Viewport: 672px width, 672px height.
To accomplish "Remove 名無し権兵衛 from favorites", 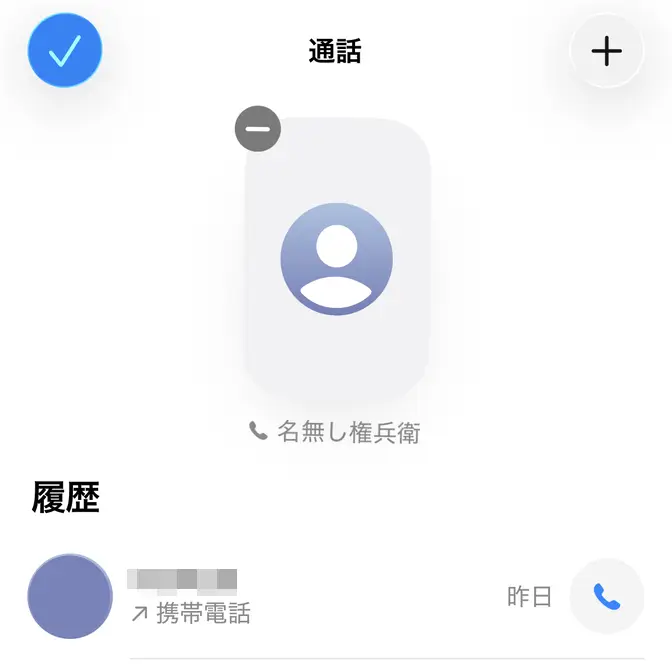I will point(258,129).
